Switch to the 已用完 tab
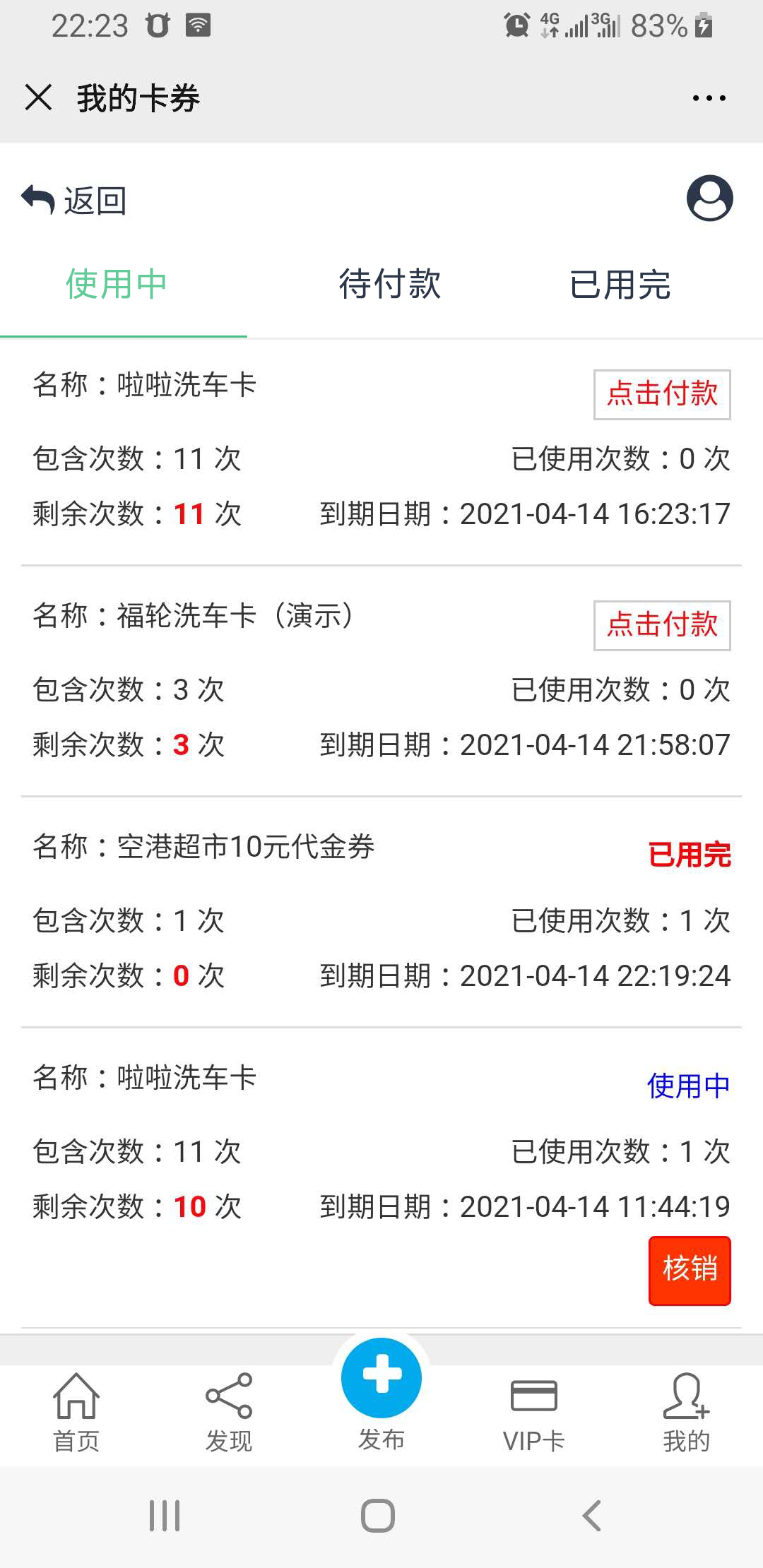Image resolution: width=763 pixels, height=1568 pixels. pos(620,285)
